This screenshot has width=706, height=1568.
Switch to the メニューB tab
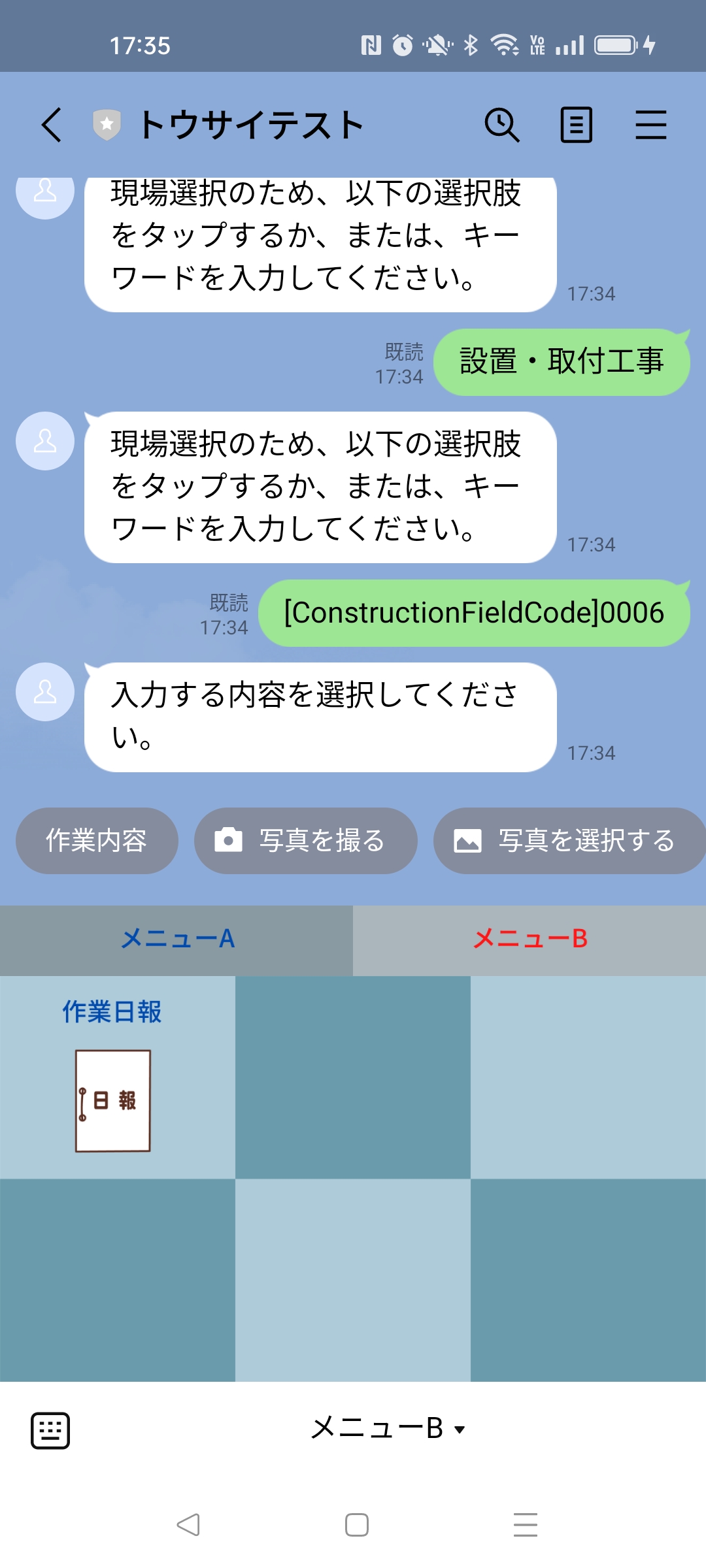coord(529,939)
